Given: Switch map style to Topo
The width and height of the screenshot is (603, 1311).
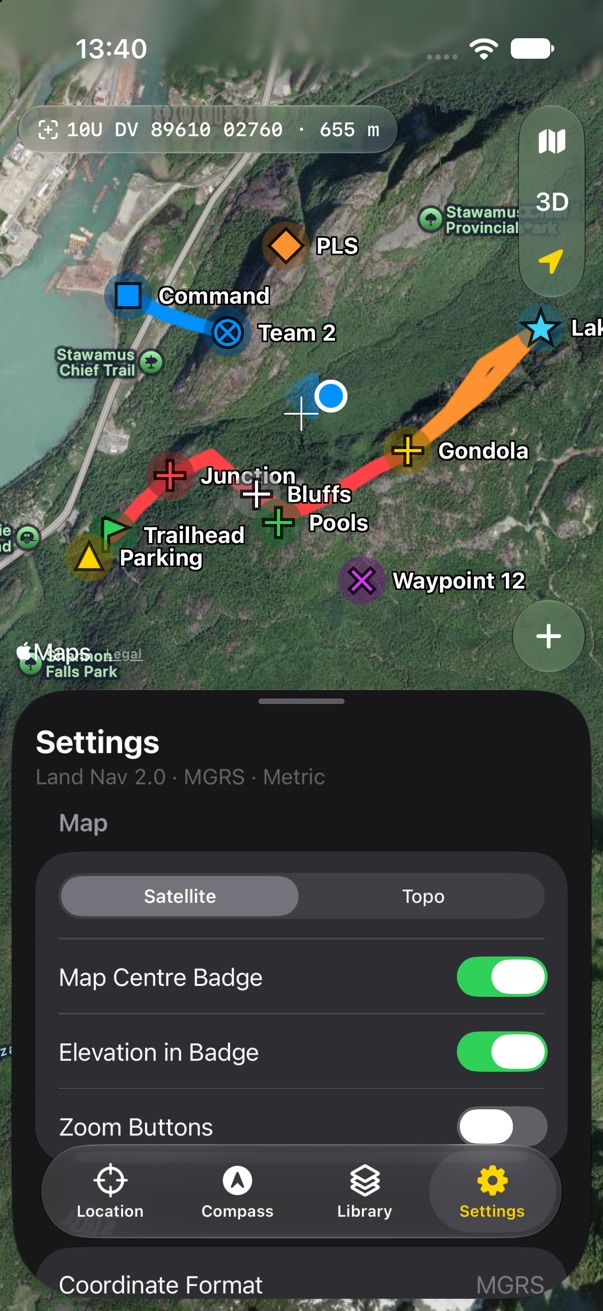Looking at the screenshot, I should click(423, 896).
